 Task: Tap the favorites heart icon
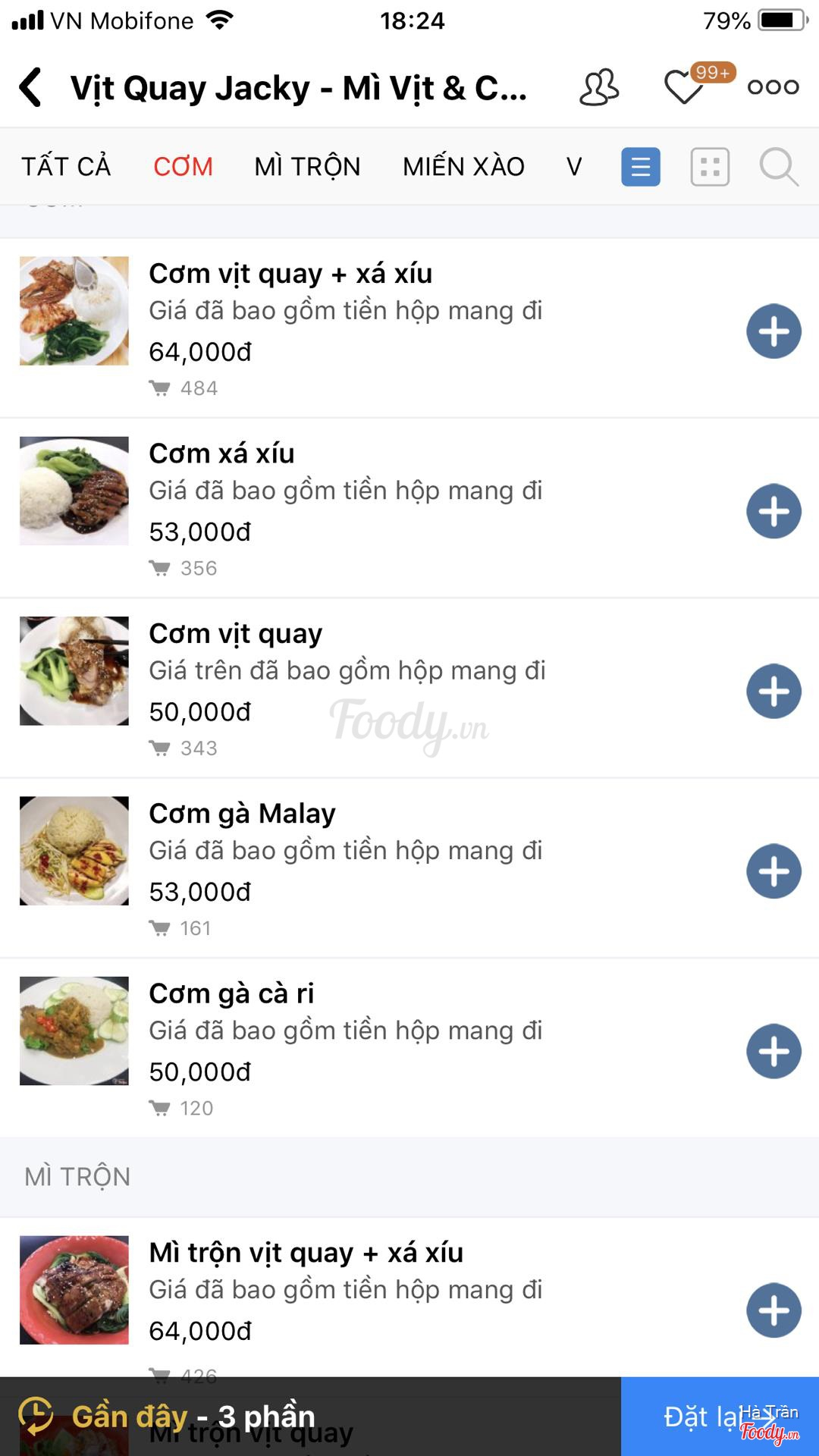(x=683, y=87)
